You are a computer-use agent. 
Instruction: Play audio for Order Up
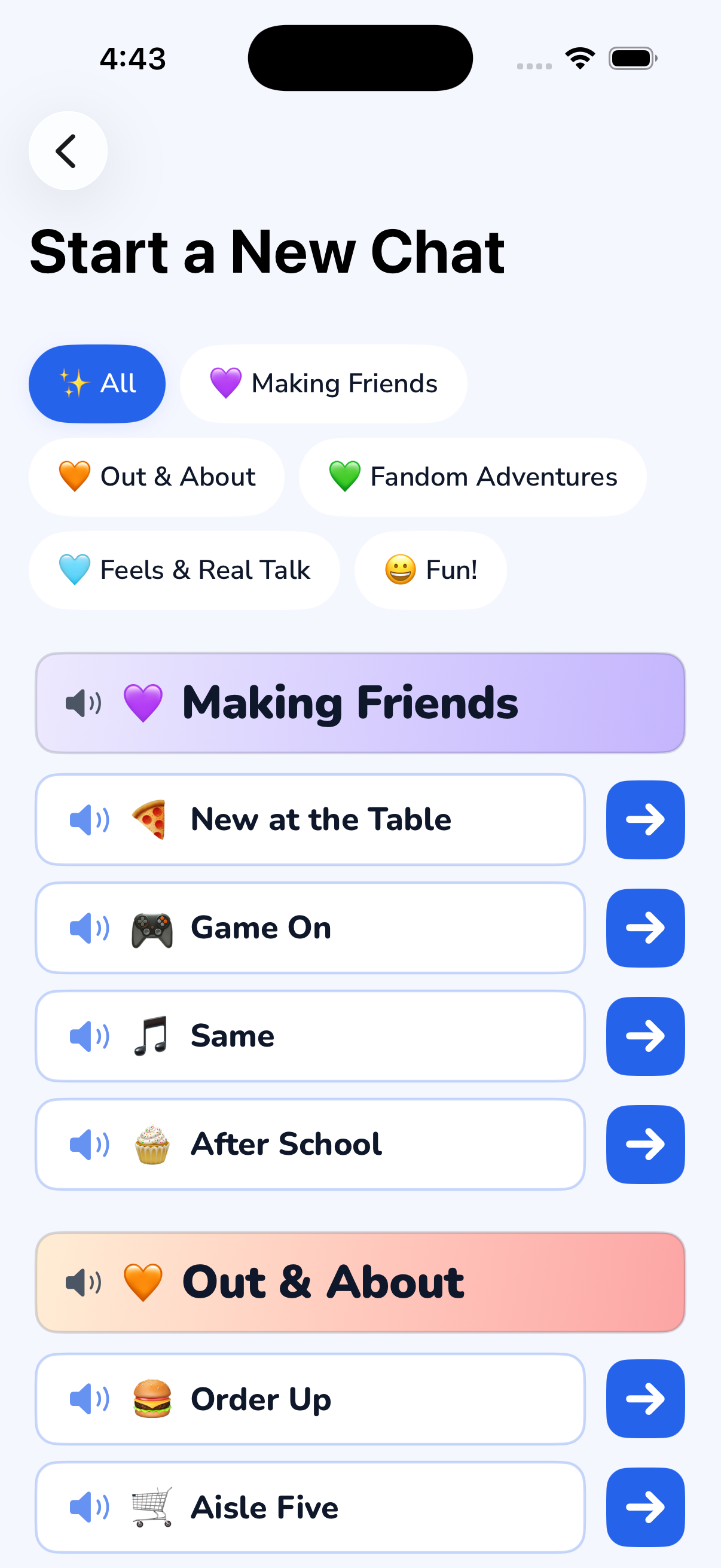point(89,1399)
